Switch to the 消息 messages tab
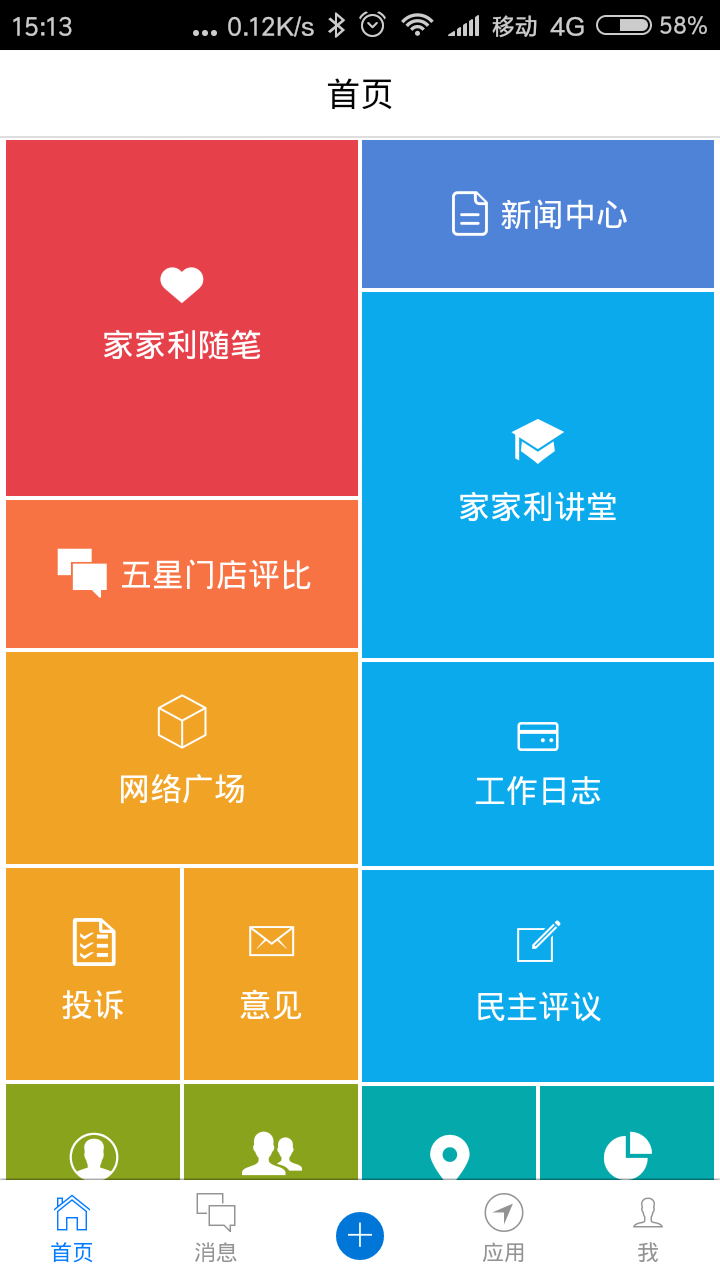 pyautogui.click(x=215, y=1230)
